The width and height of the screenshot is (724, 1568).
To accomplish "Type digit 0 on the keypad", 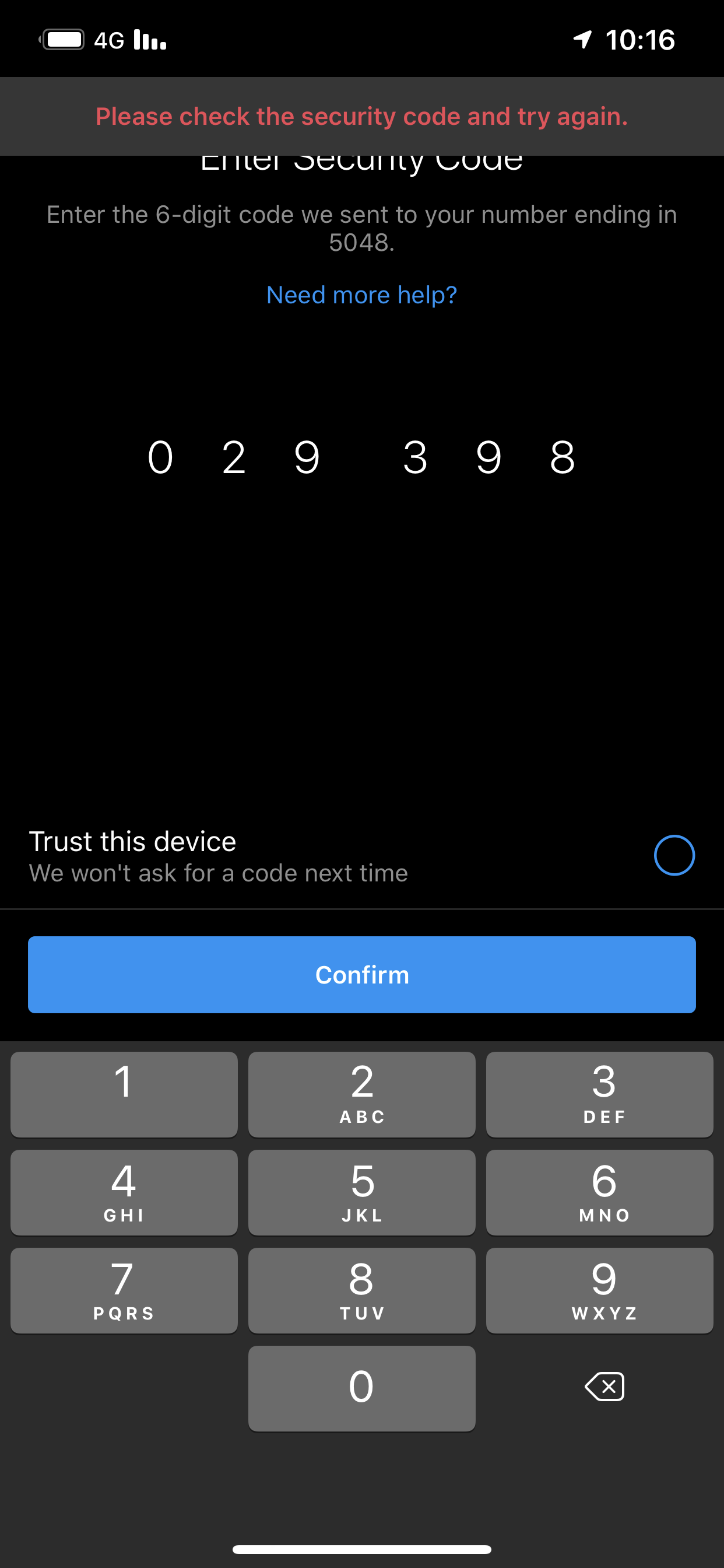I will click(x=362, y=1388).
